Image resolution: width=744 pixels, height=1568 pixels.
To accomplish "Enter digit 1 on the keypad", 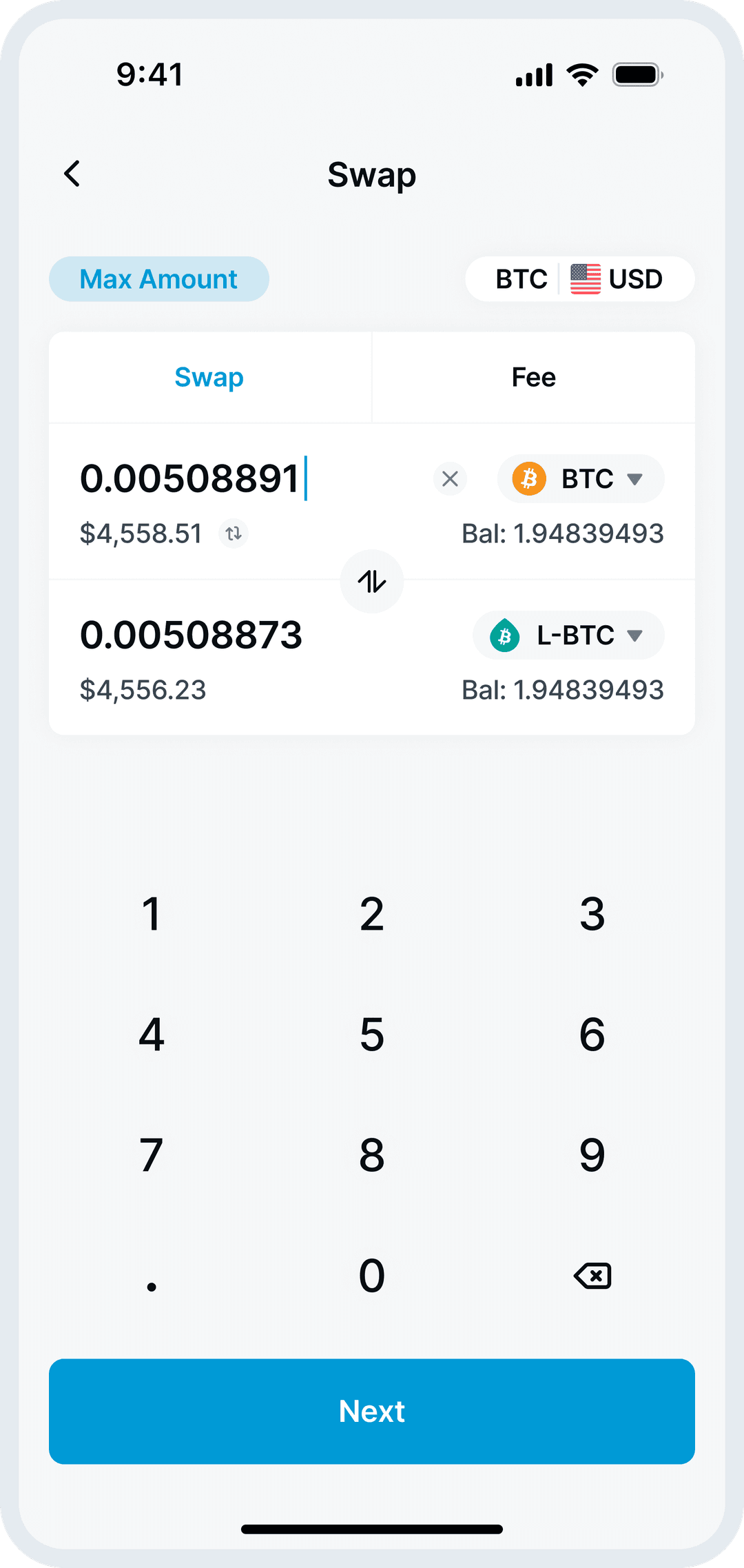I will click(152, 914).
